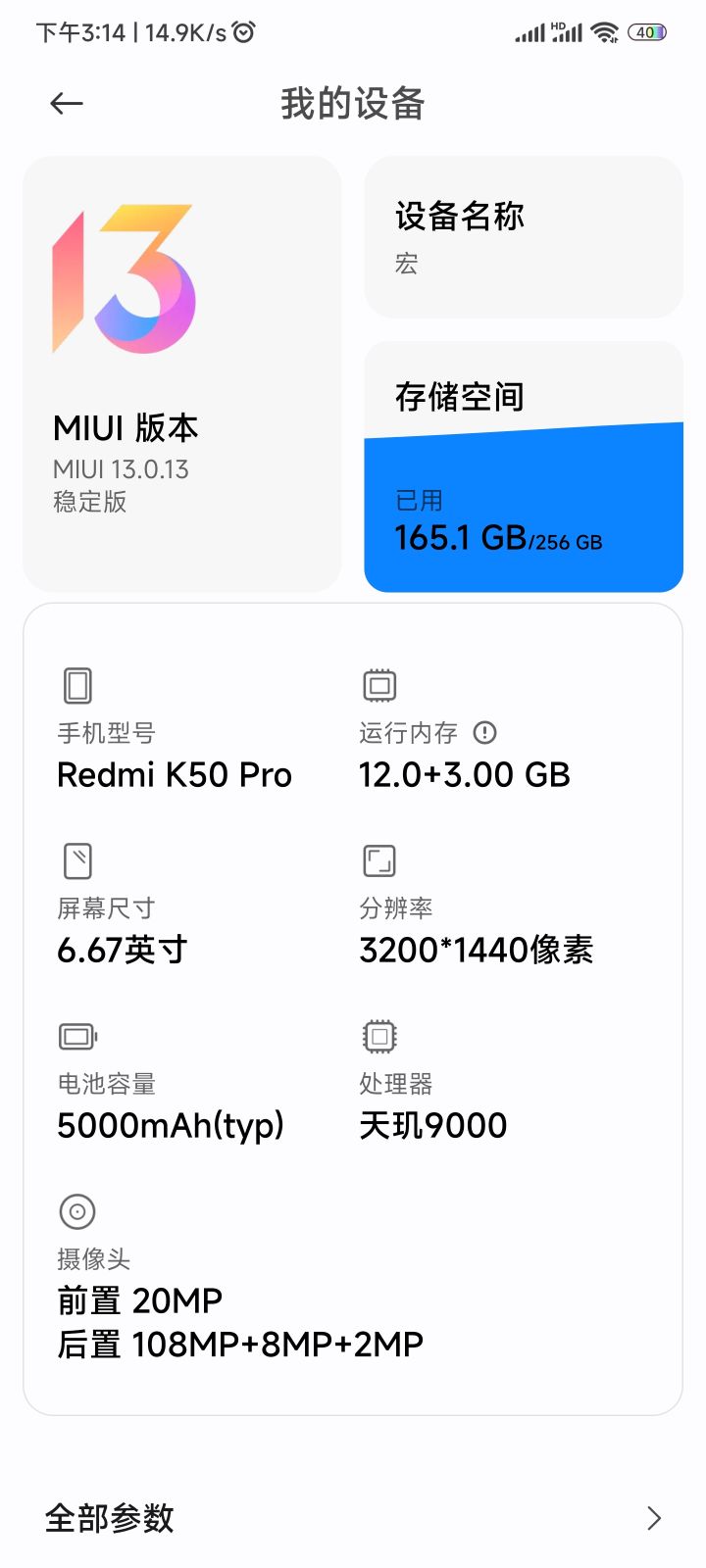
Task: Go back with the arrow at top left
Action: [65, 103]
